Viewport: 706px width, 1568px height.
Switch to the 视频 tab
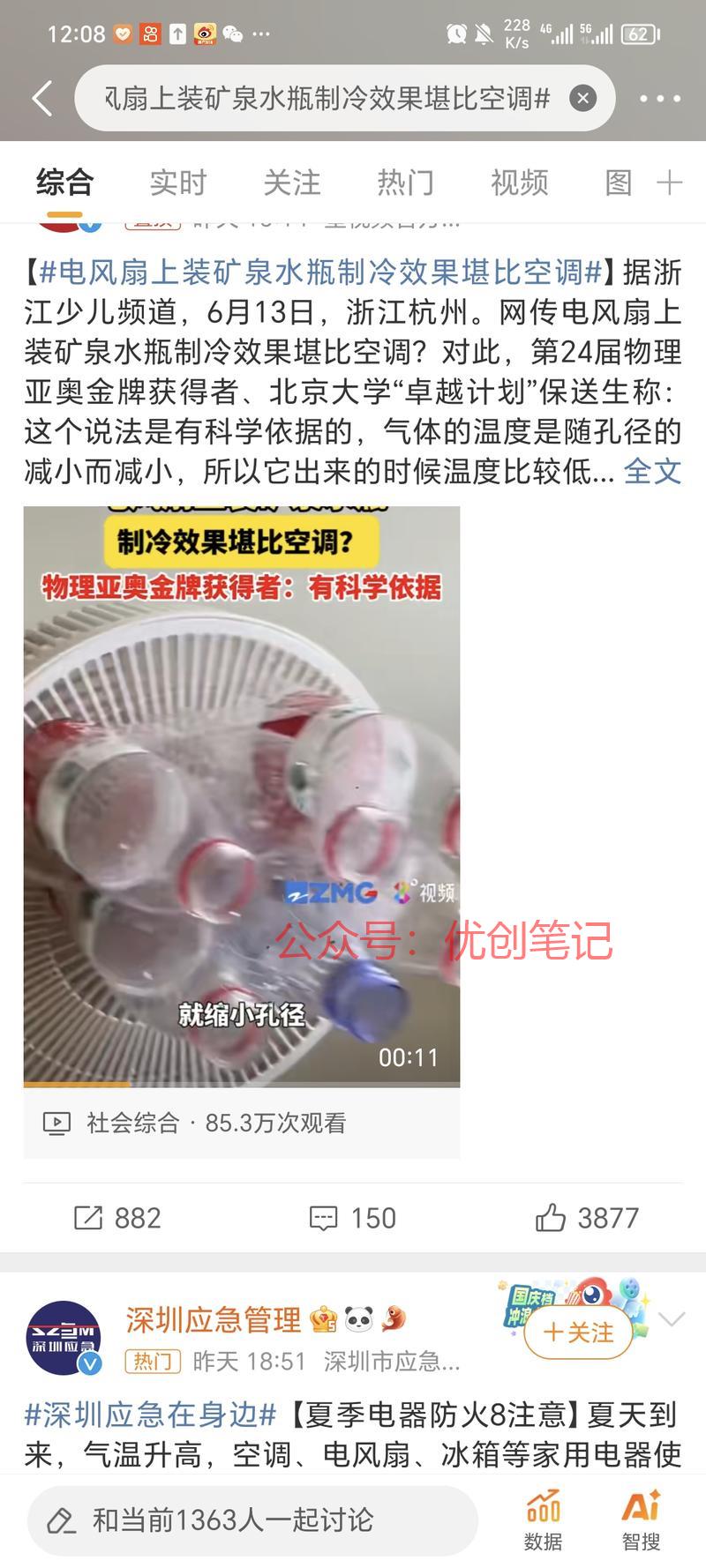click(x=519, y=183)
